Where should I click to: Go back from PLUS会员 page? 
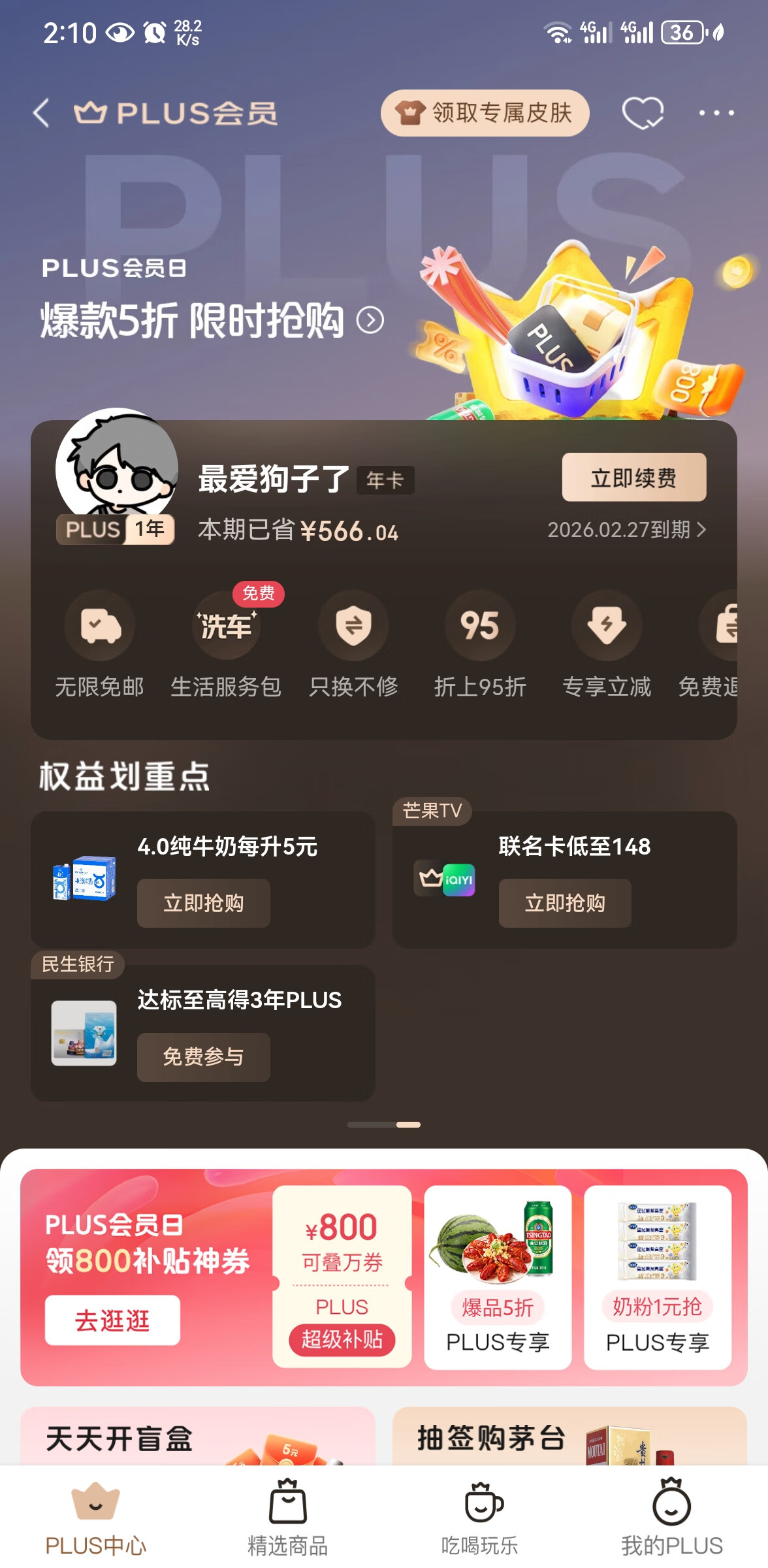42,113
